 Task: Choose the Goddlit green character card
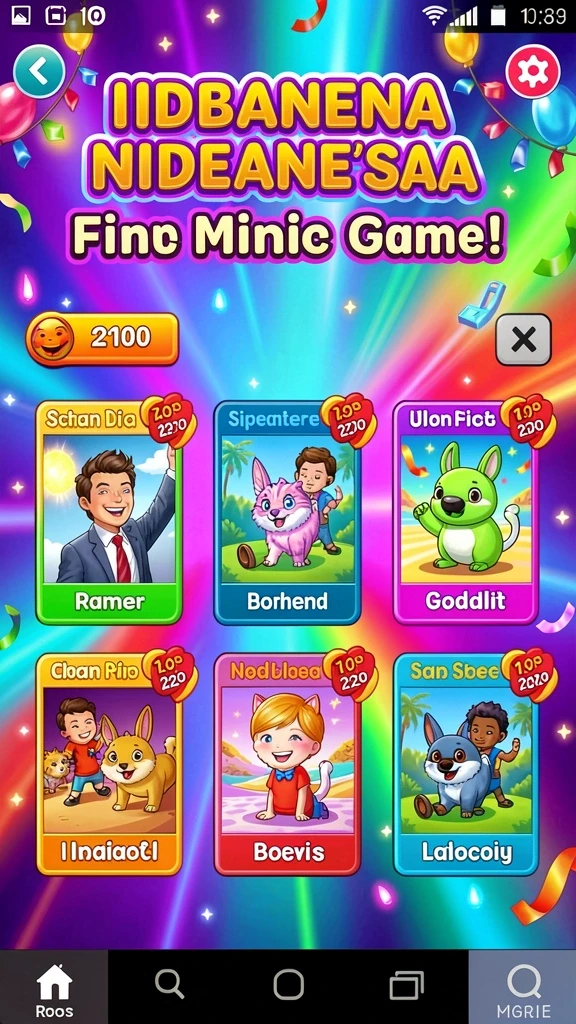coord(466,513)
